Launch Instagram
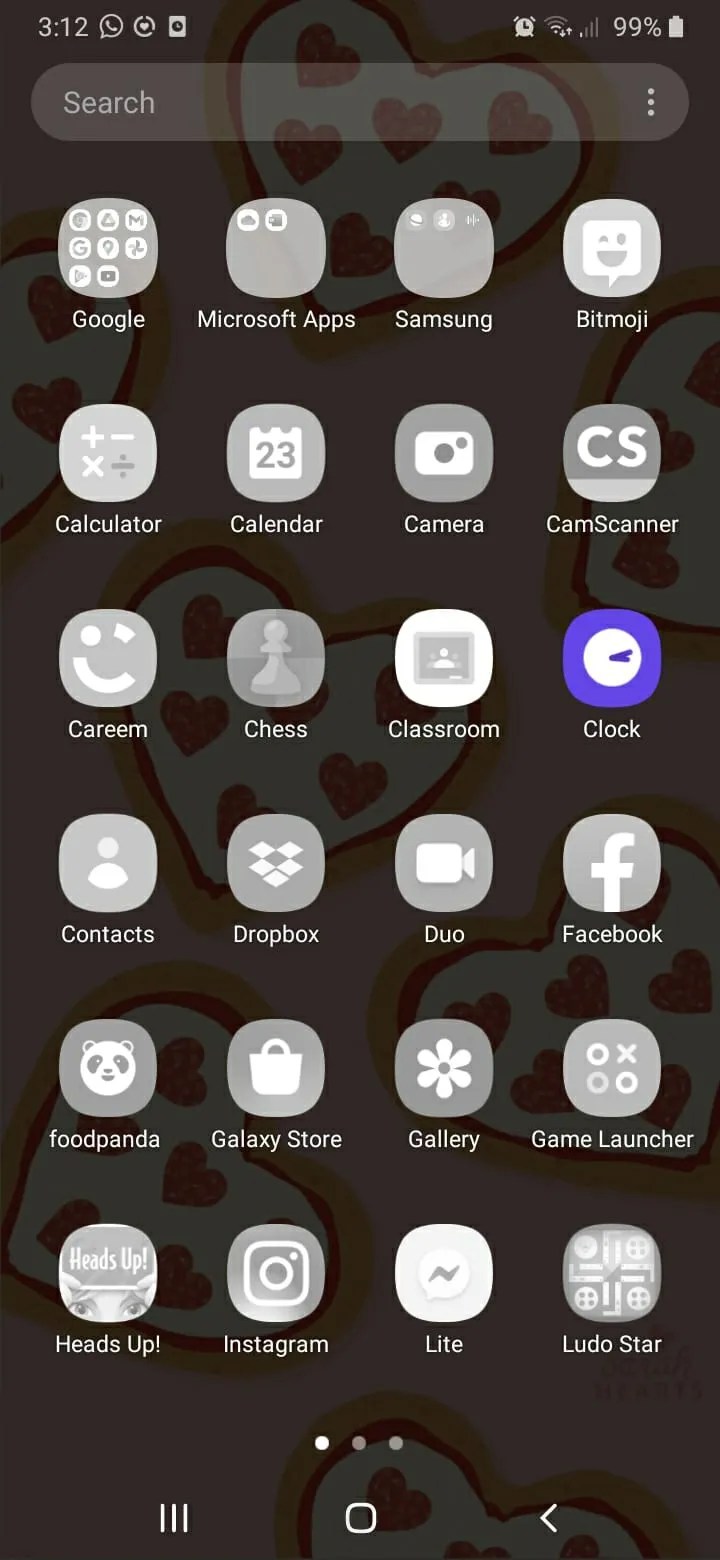 tap(276, 1273)
